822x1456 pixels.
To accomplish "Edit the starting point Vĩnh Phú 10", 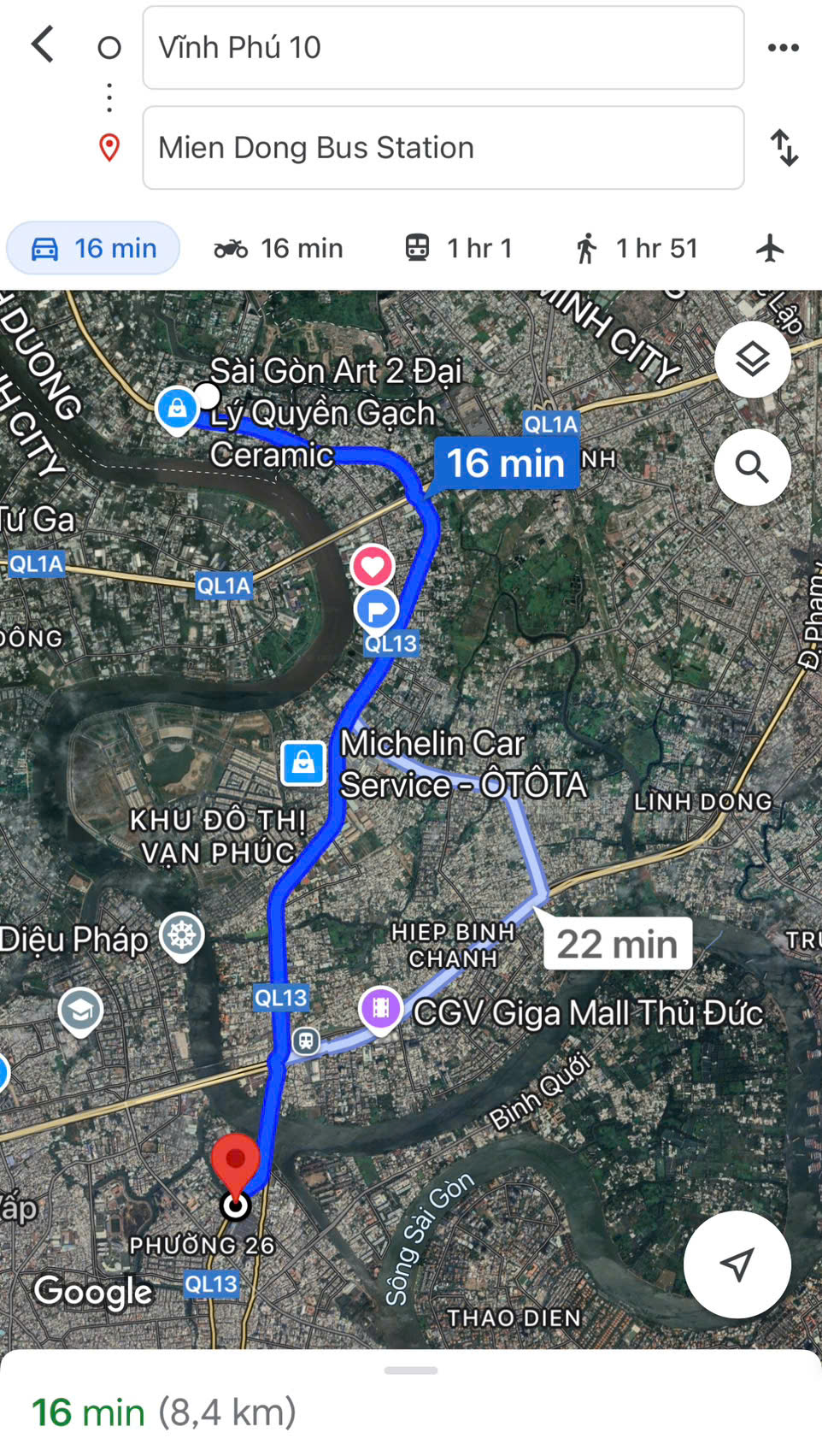I will point(443,48).
